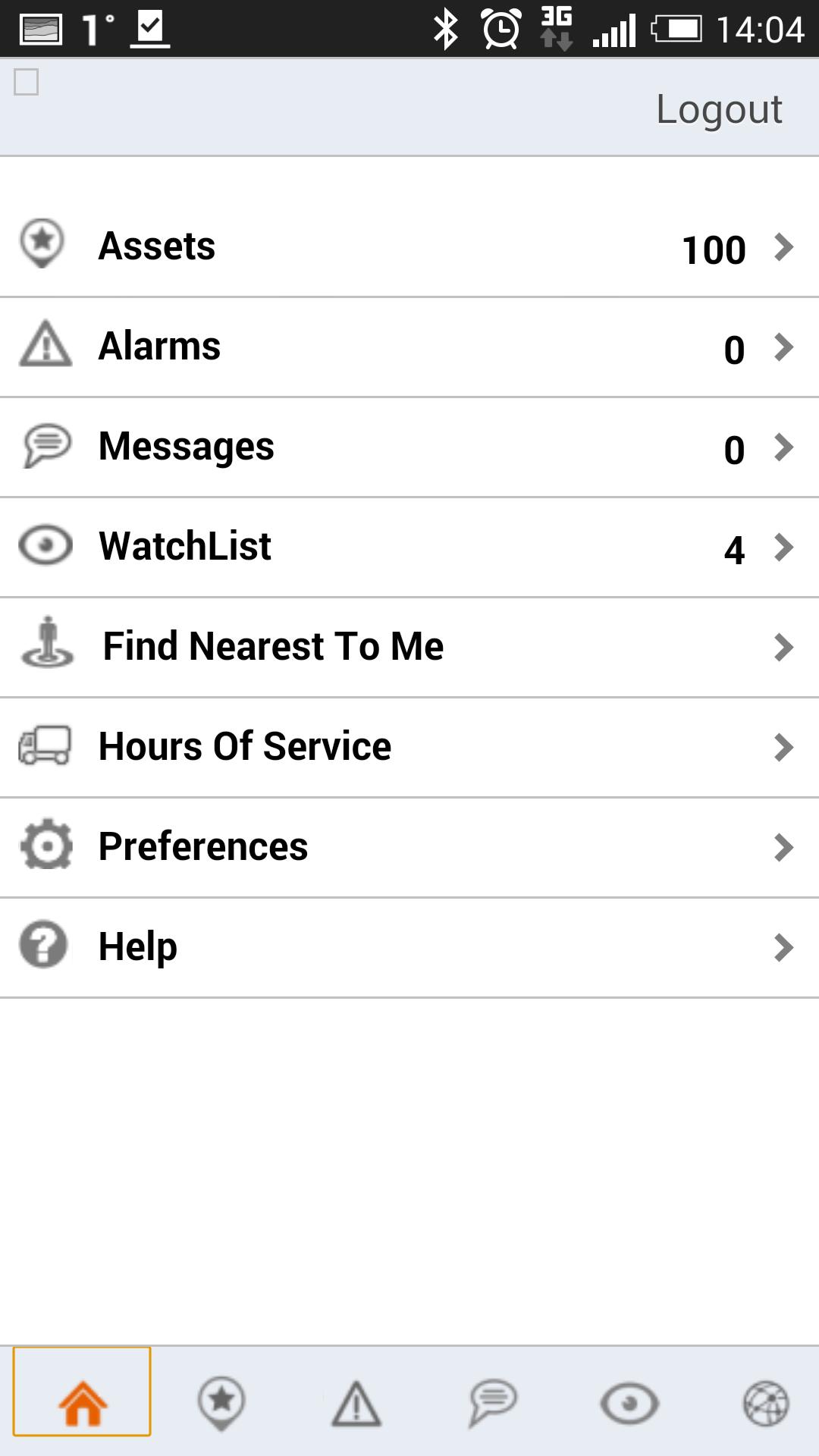The height and width of the screenshot is (1456, 819).
Task: Select Find Nearest To Me
Action: click(409, 647)
